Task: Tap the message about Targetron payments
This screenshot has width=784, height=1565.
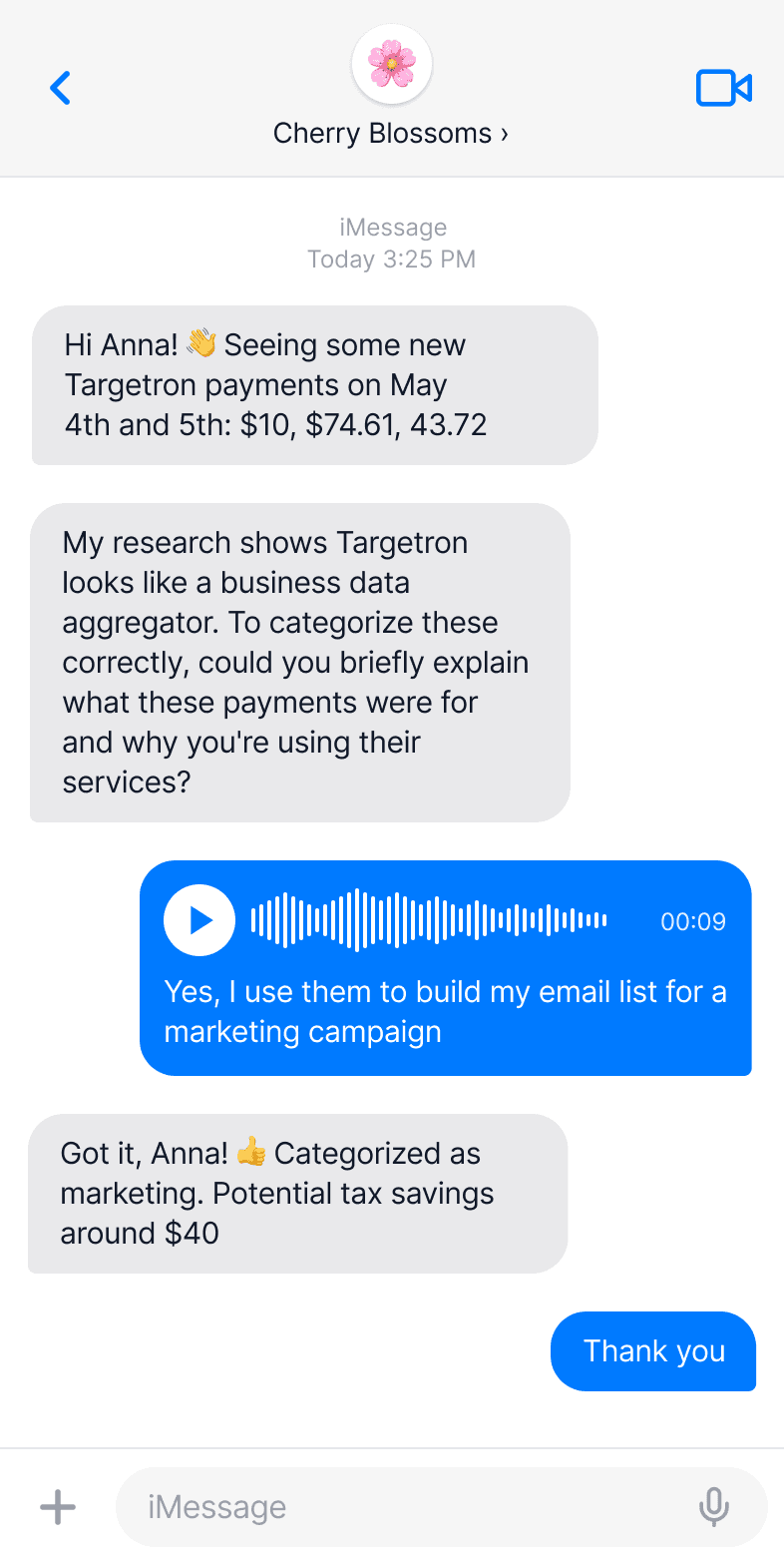Action: click(x=314, y=384)
